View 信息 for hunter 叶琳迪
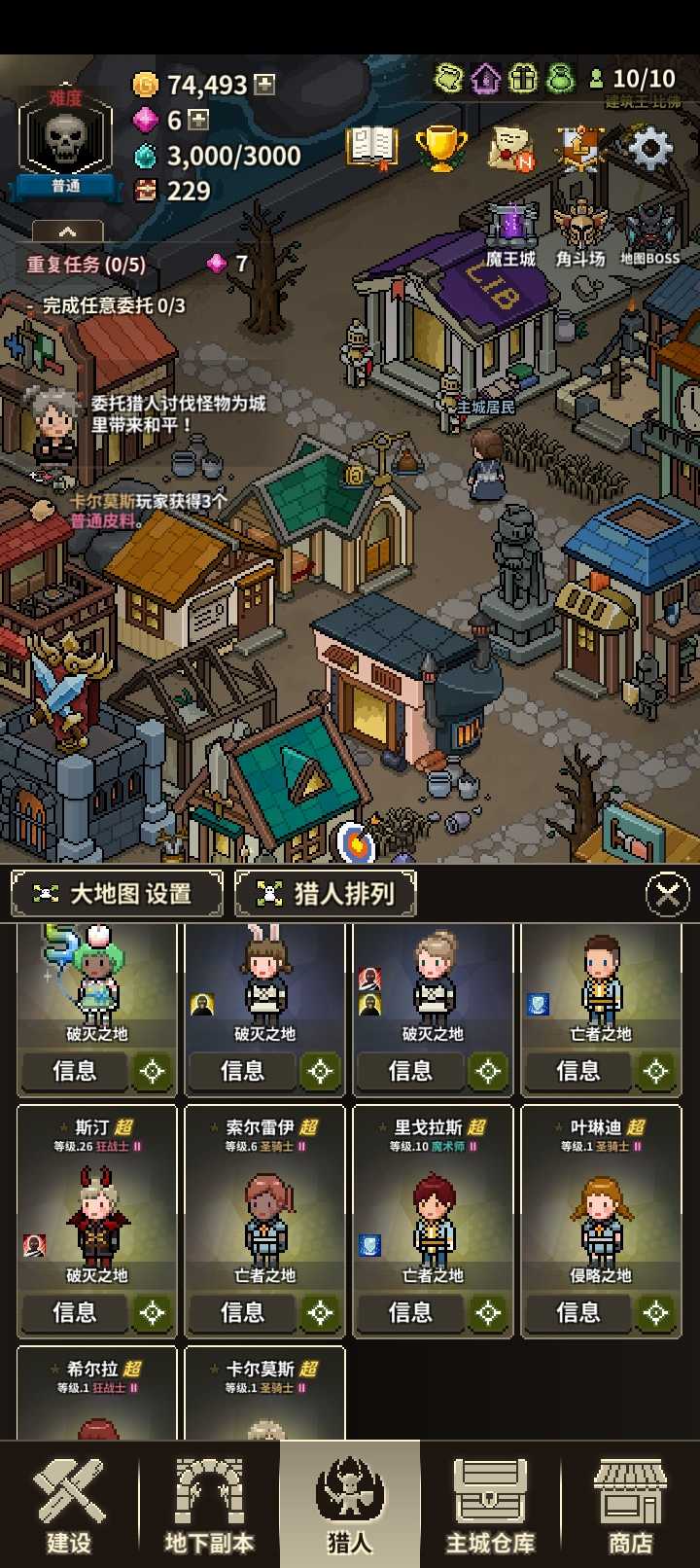 (578, 1312)
